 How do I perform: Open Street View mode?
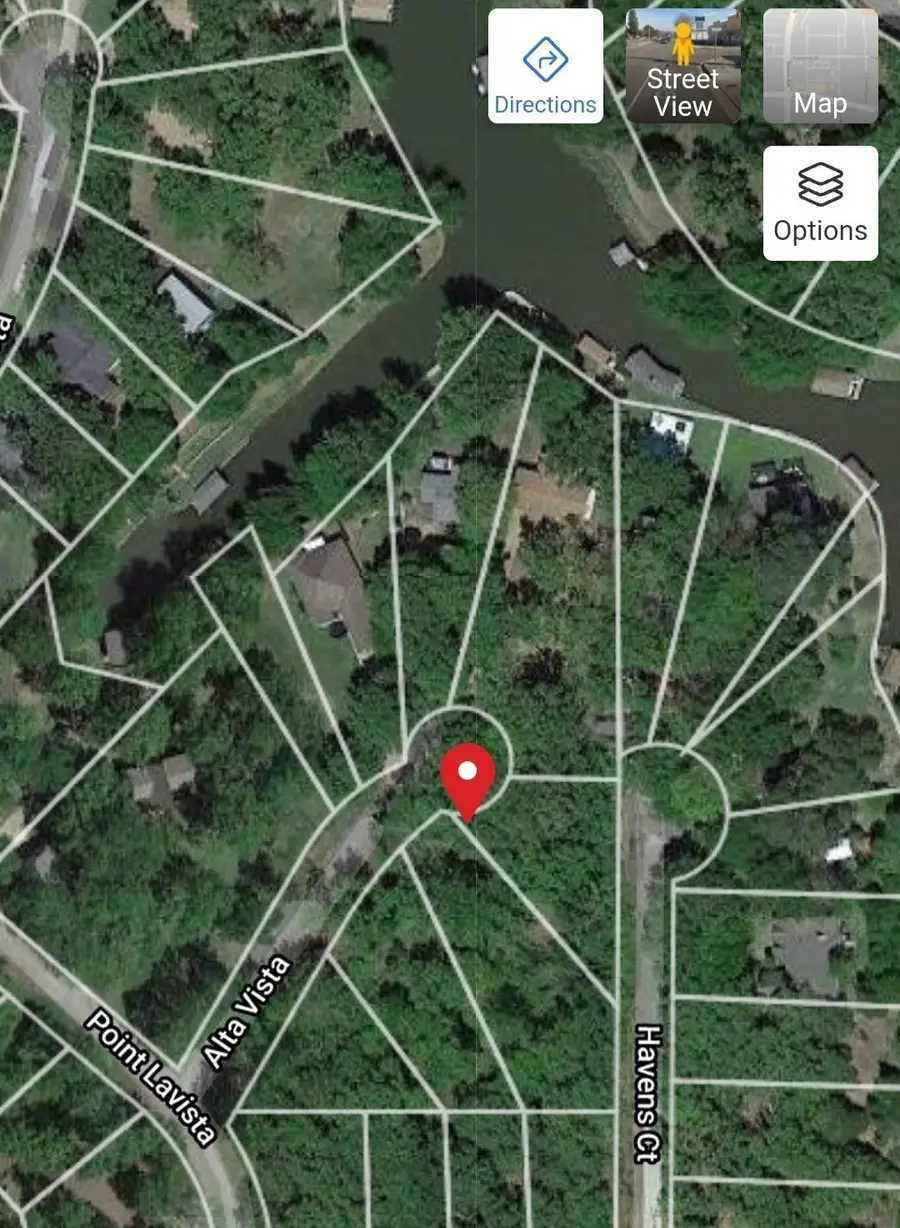[x=683, y=65]
